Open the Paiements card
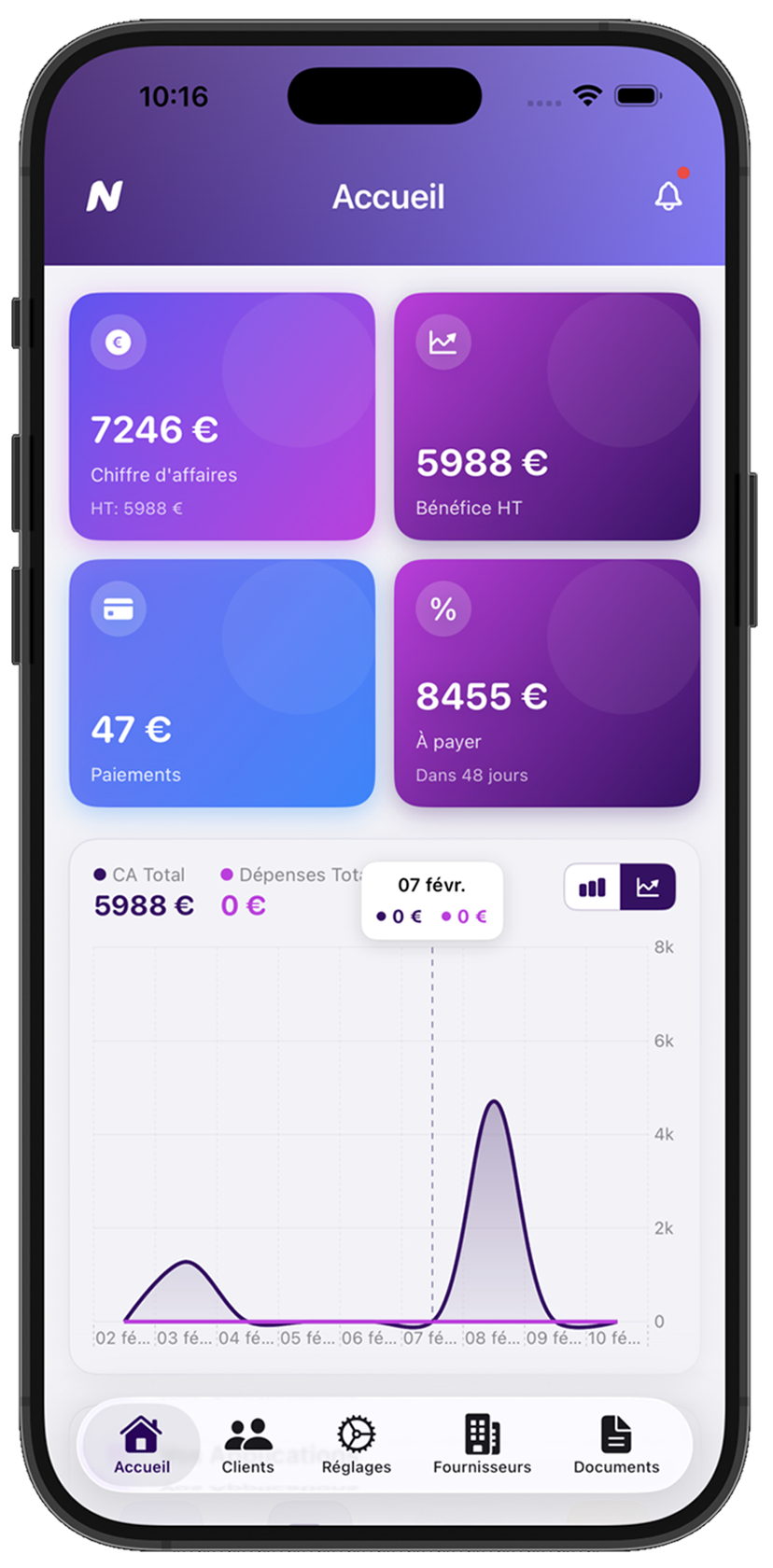The width and height of the screenshot is (773, 1568). (x=221, y=682)
